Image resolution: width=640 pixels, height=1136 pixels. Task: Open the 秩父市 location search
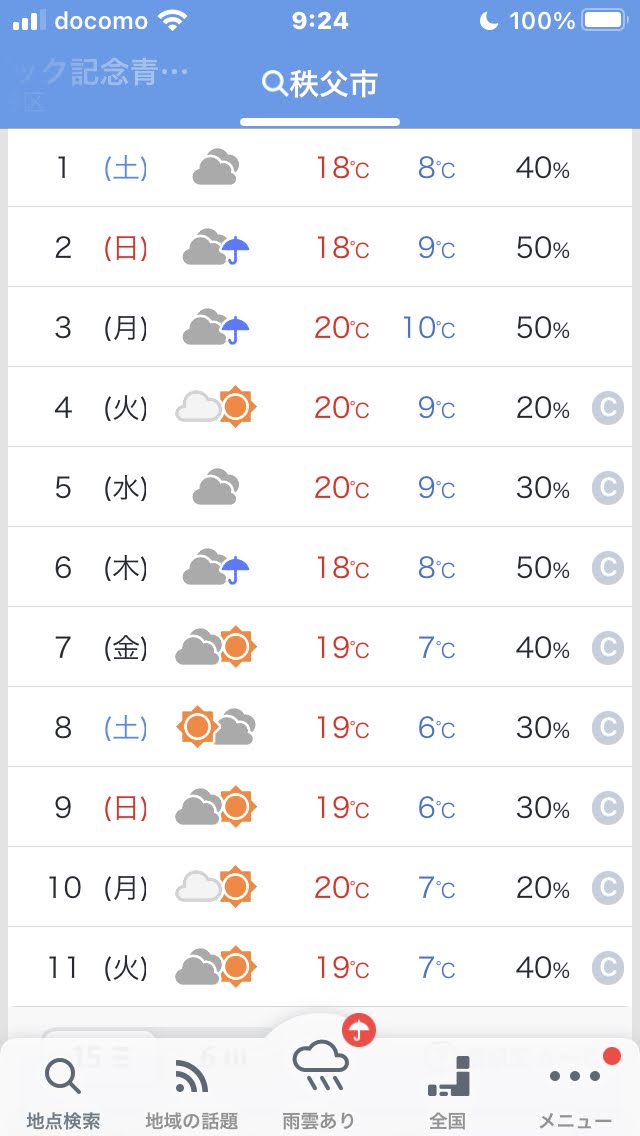point(320,84)
